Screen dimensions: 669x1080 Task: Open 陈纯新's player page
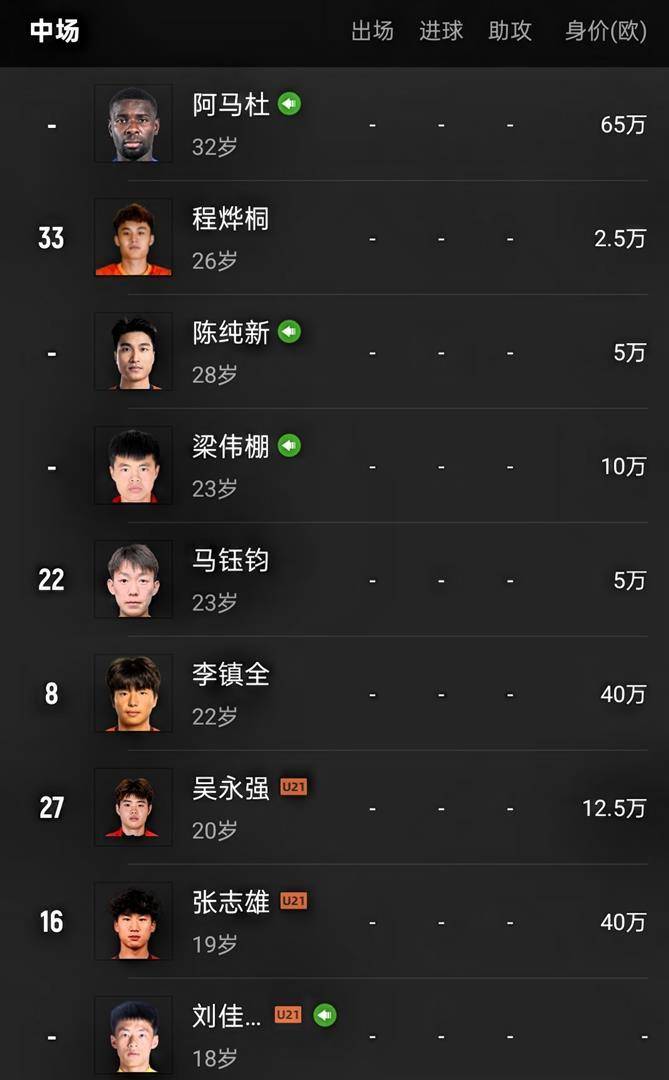click(x=231, y=333)
